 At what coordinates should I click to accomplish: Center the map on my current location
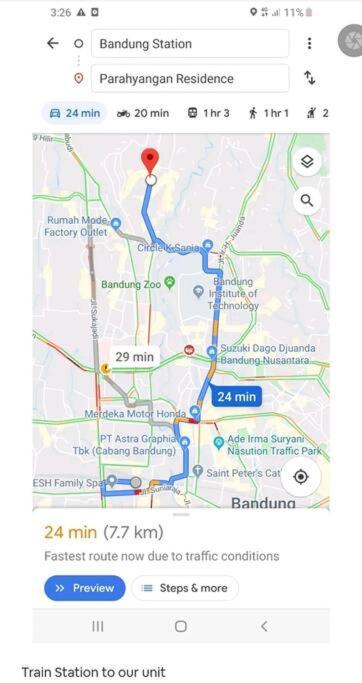tap(301, 477)
